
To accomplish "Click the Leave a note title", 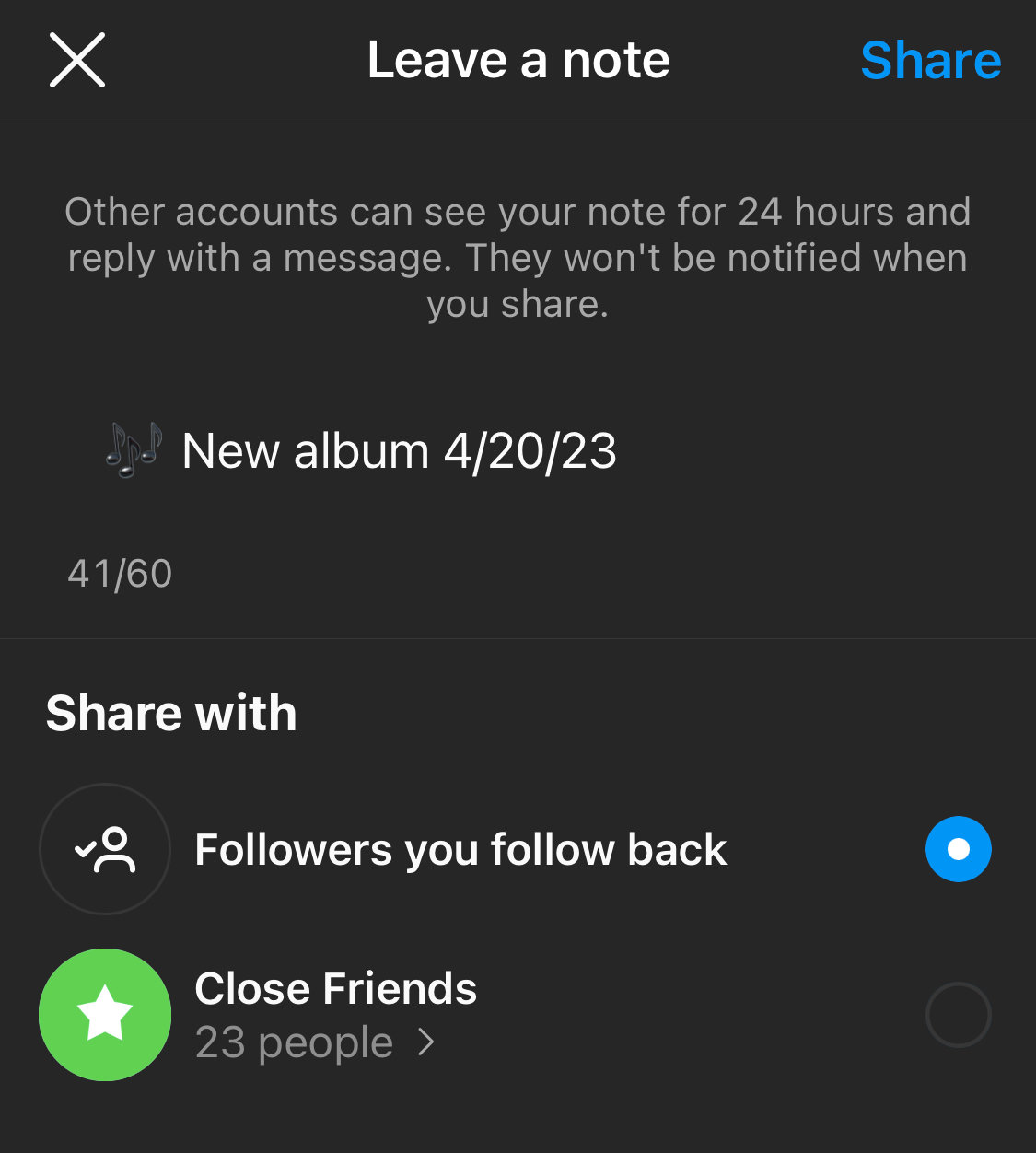I will pos(518,59).
